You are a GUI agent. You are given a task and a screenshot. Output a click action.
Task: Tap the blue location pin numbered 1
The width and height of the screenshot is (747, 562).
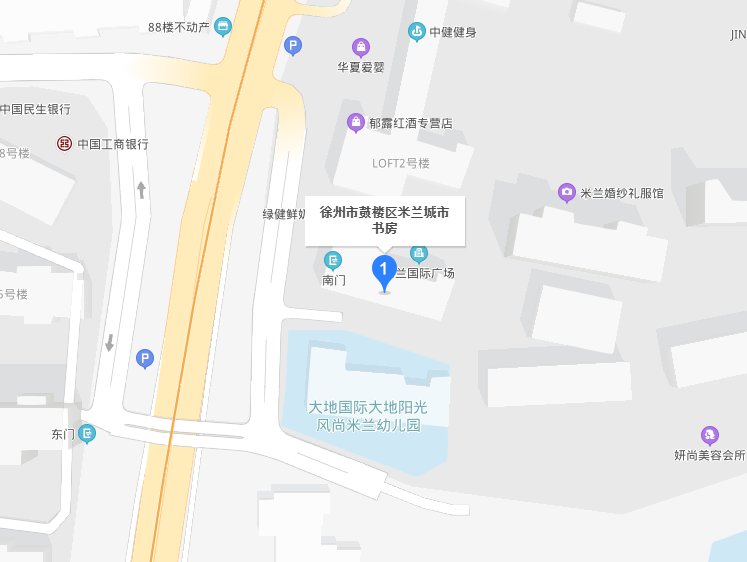[x=382, y=270]
